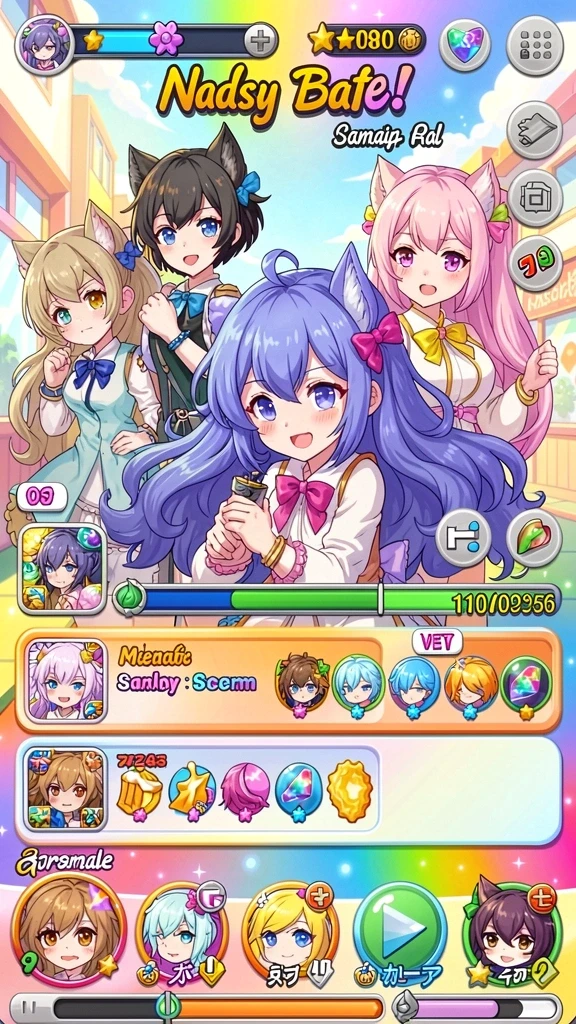
Task: Select the mint-haired character in bottom row
Action: (x=182, y=933)
